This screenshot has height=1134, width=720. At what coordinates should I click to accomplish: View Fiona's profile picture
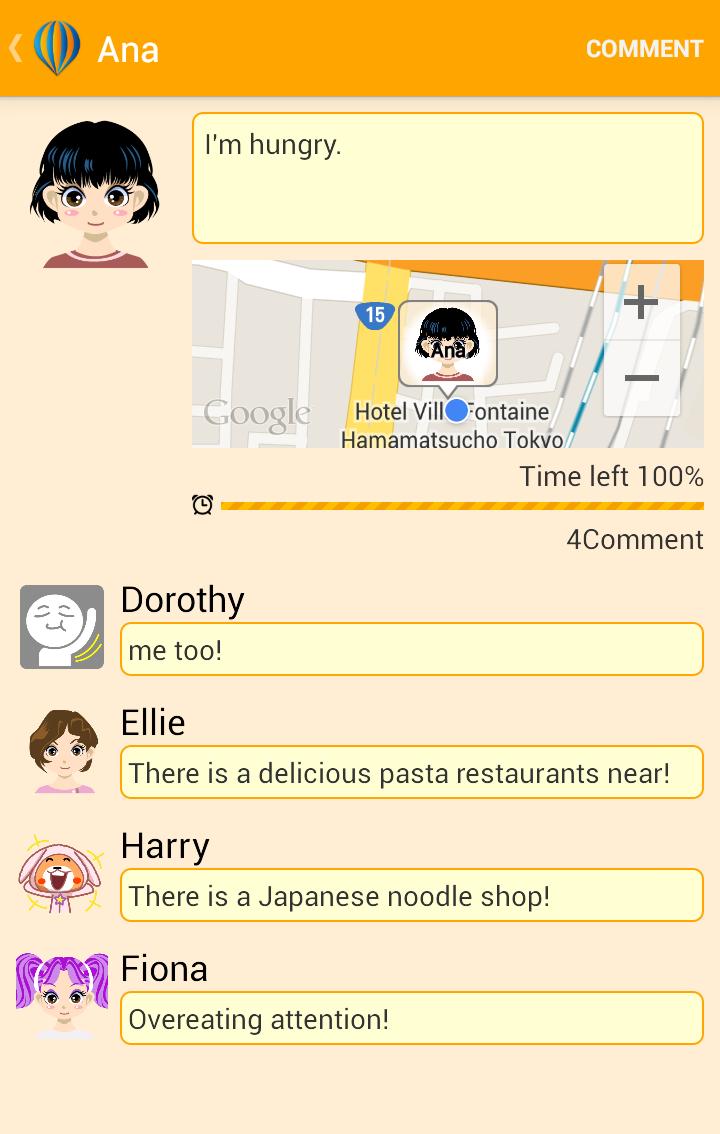(x=62, y=996)
